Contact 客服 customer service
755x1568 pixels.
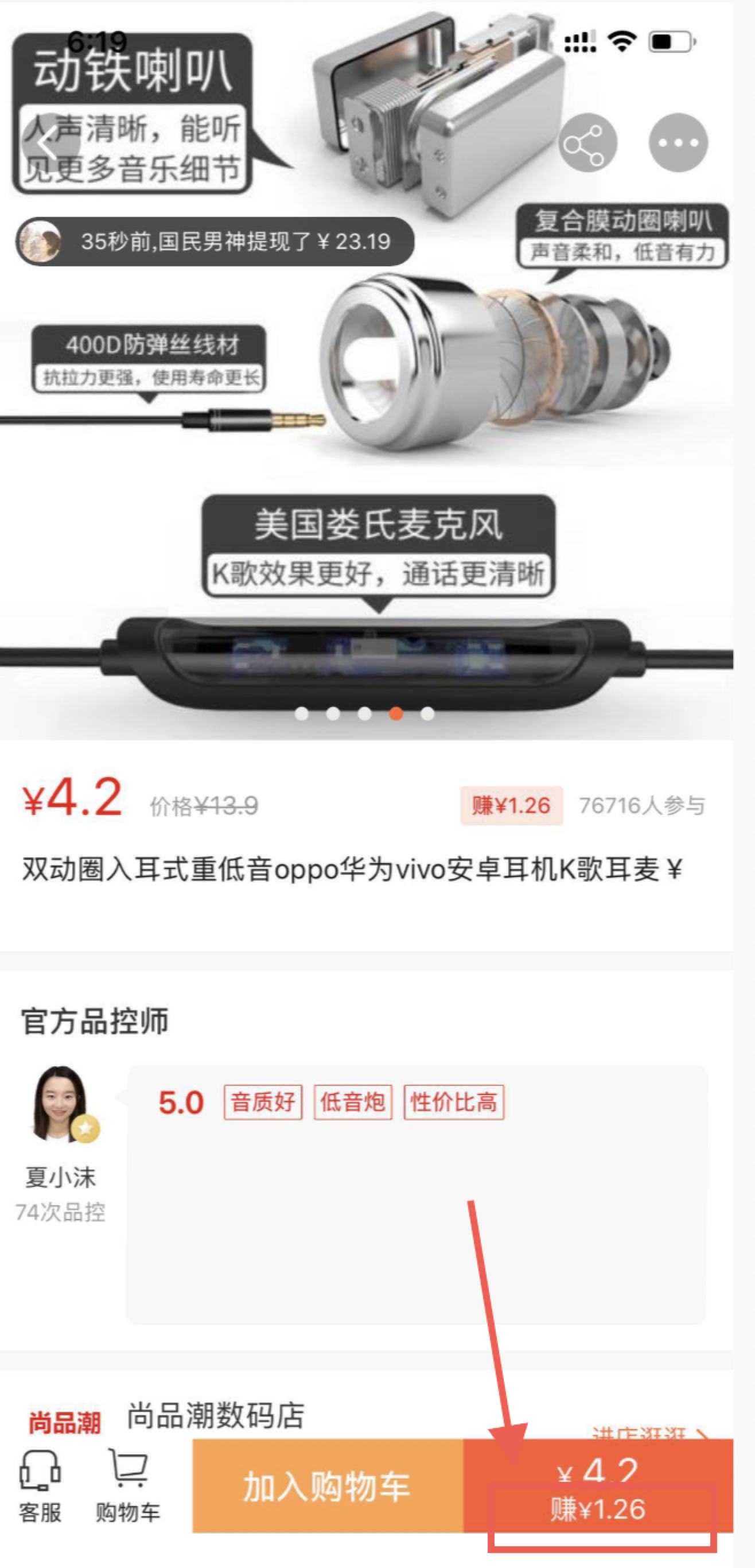pos(40,1487)
